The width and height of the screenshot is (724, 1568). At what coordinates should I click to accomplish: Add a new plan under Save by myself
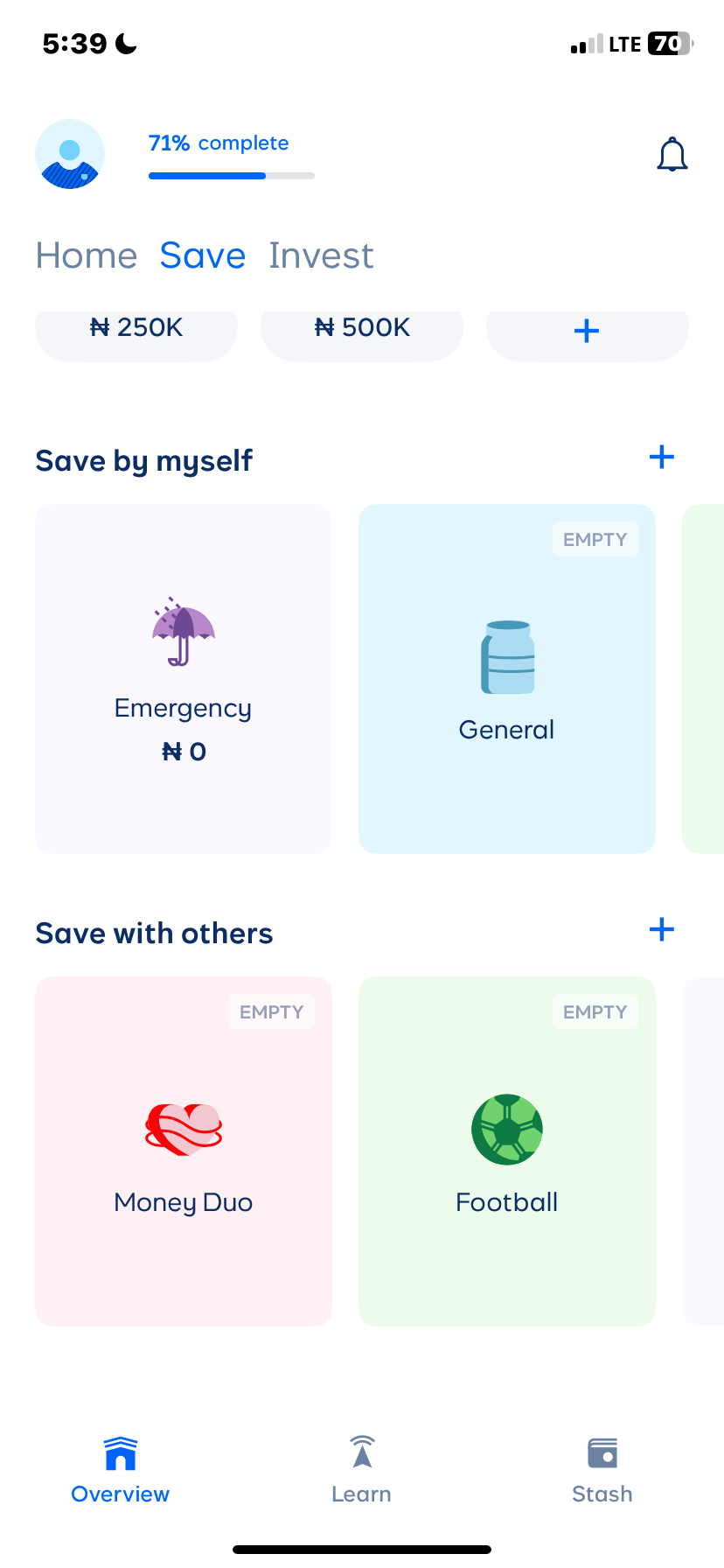pos(662,457)
